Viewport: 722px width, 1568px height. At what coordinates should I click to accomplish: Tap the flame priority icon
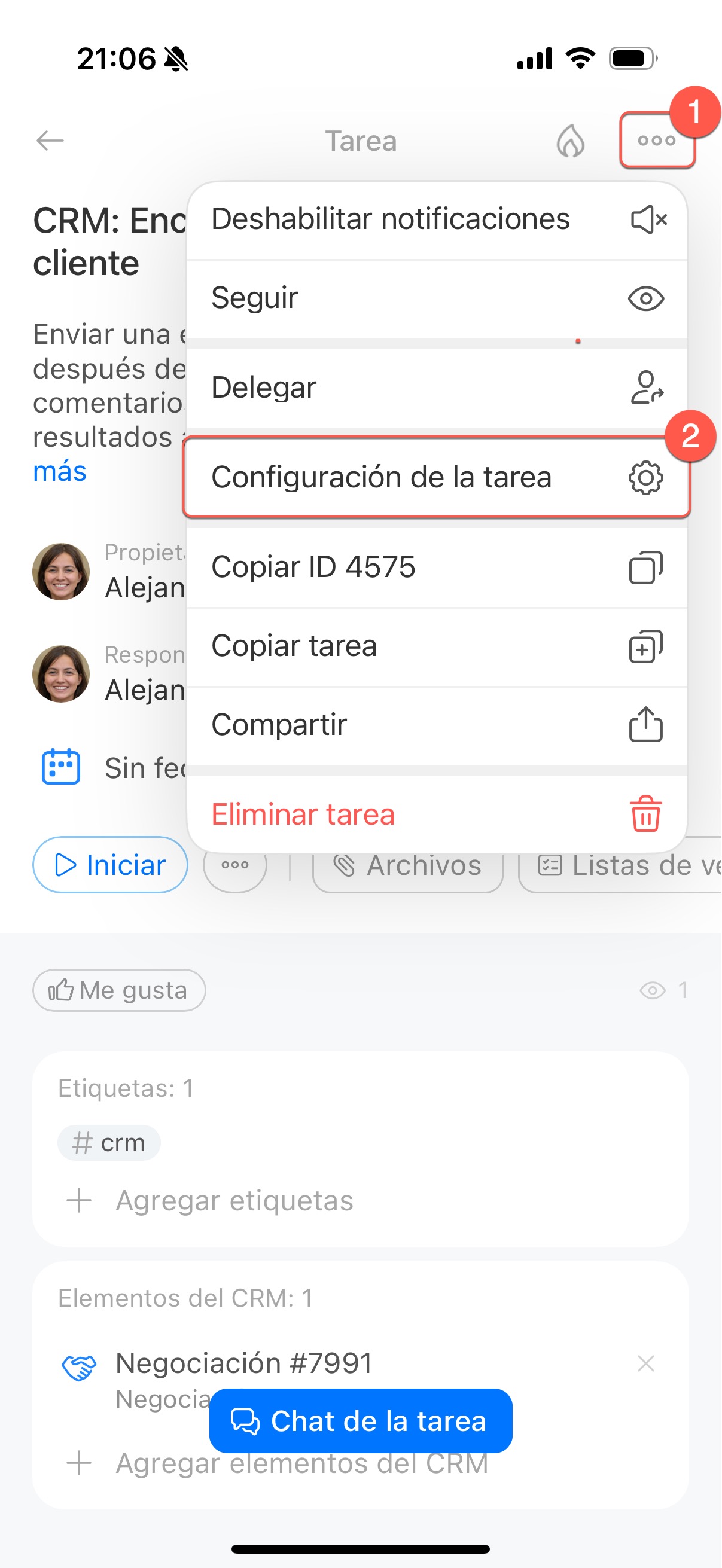570,141
